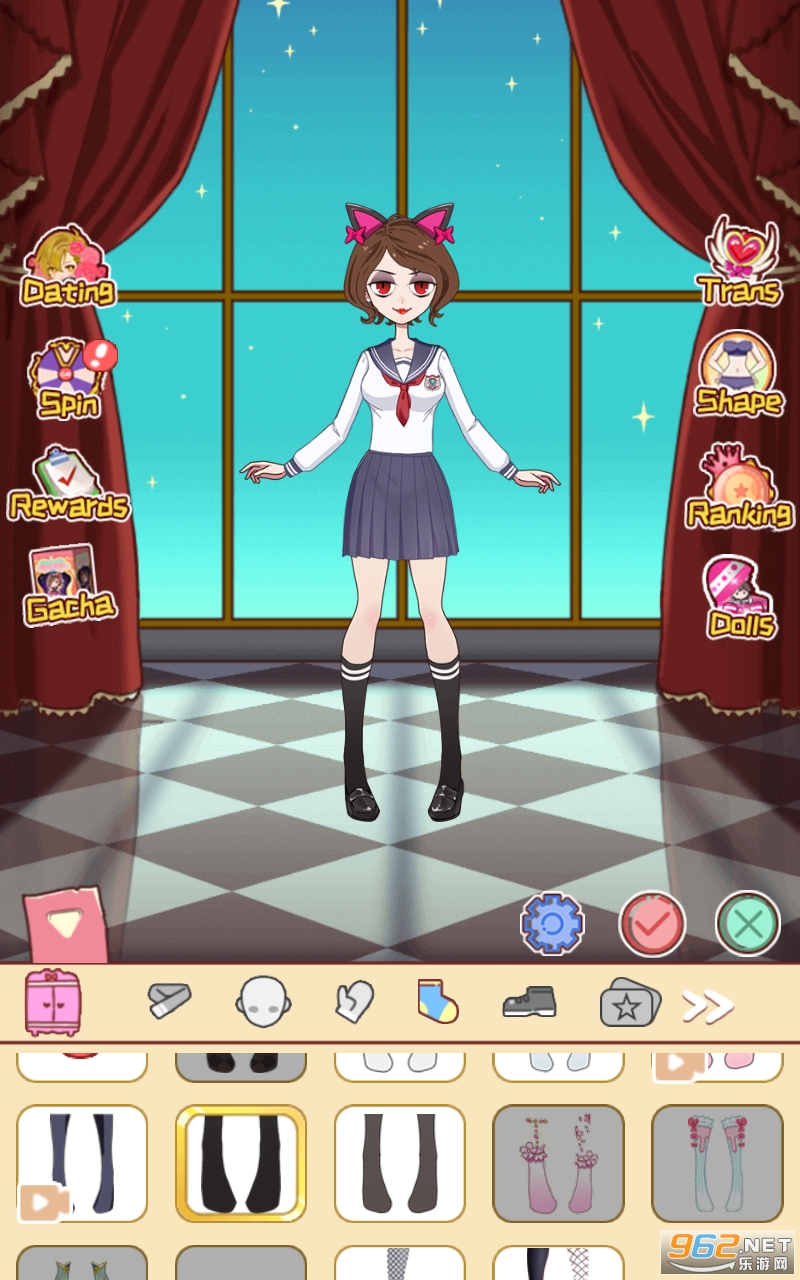
Task: Switch to the face category
Action: click(263, 1002)
